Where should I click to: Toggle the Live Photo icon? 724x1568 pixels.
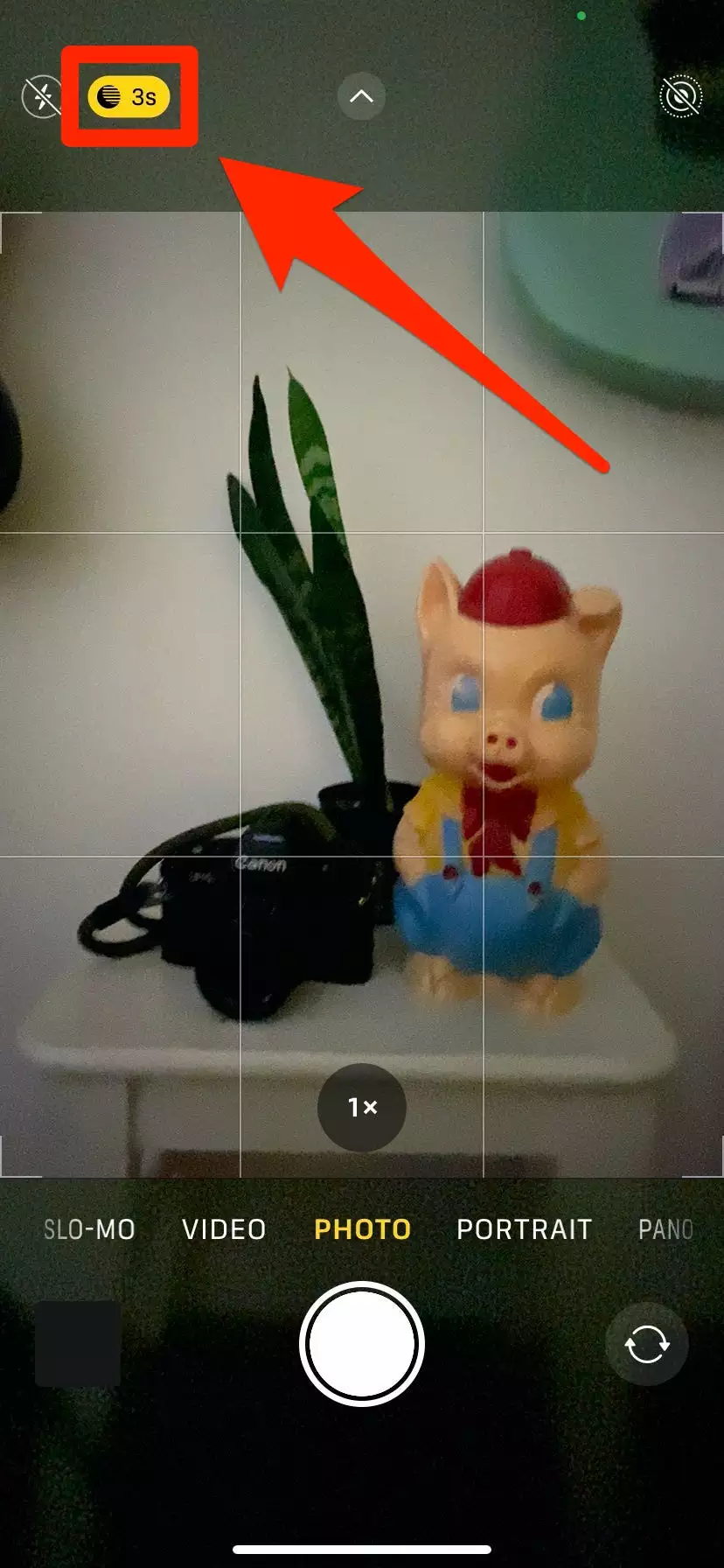[680, 96]
